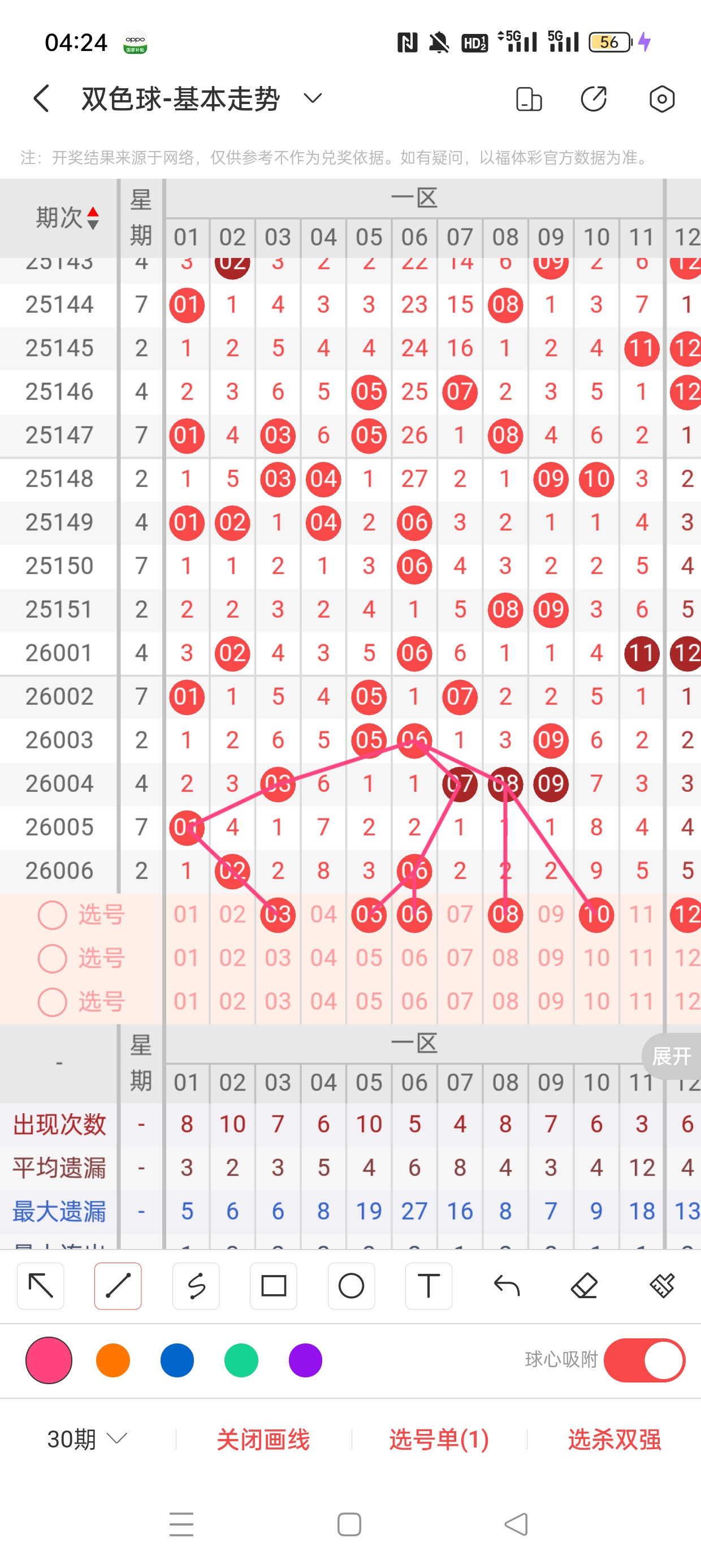Open the hexagon settings icon
701x1568 pixels.
click(x=661, y=98)
